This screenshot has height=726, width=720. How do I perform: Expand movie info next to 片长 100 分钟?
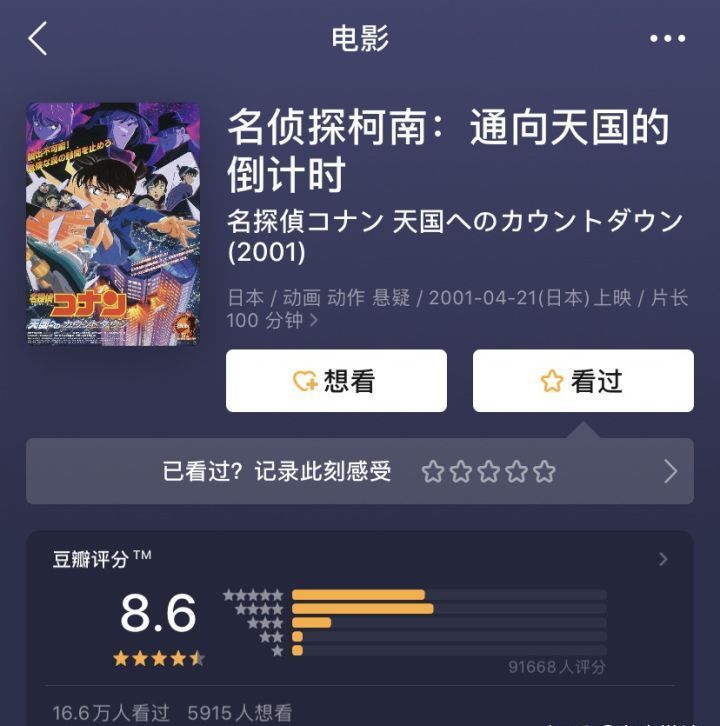tap(314, 321)
